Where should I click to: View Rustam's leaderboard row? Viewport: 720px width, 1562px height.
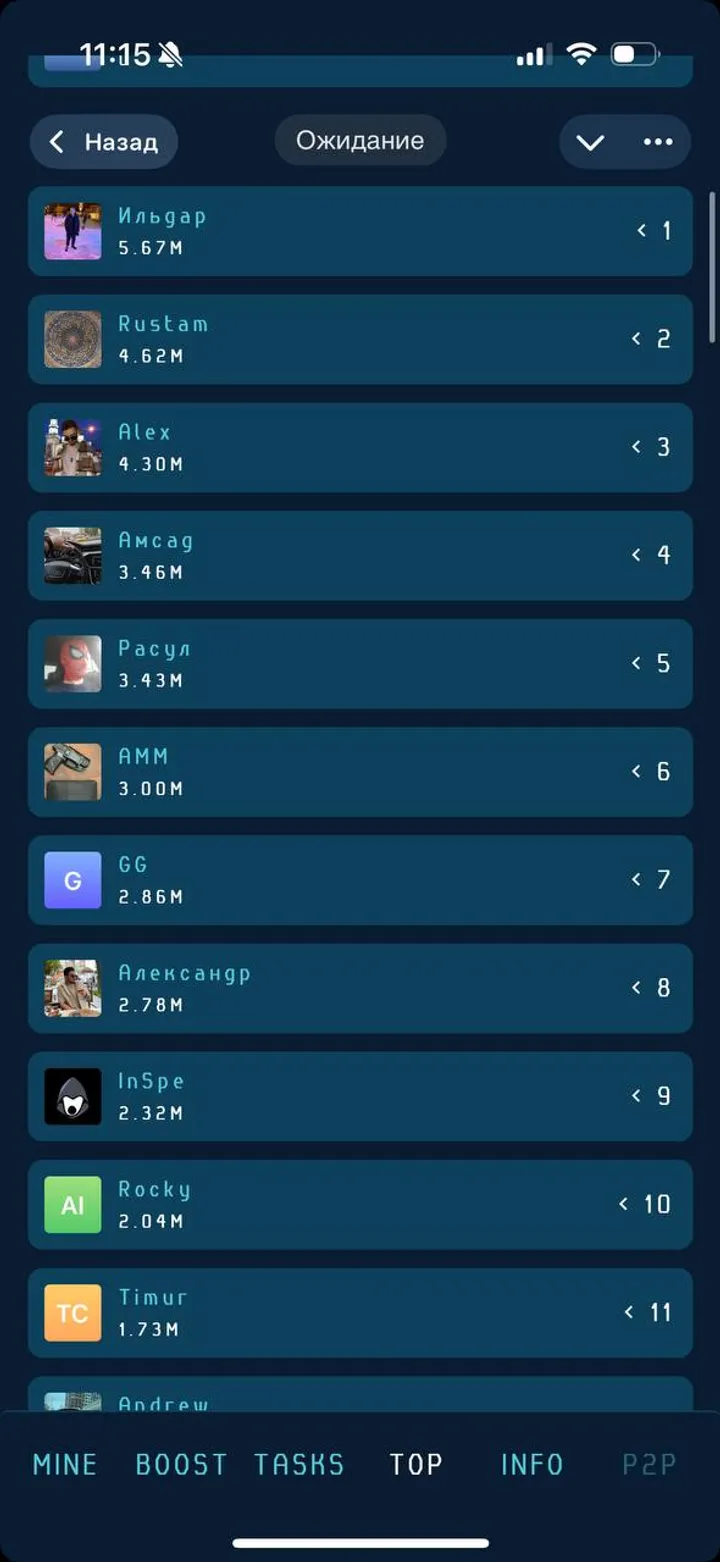click(x=360, y=339)
